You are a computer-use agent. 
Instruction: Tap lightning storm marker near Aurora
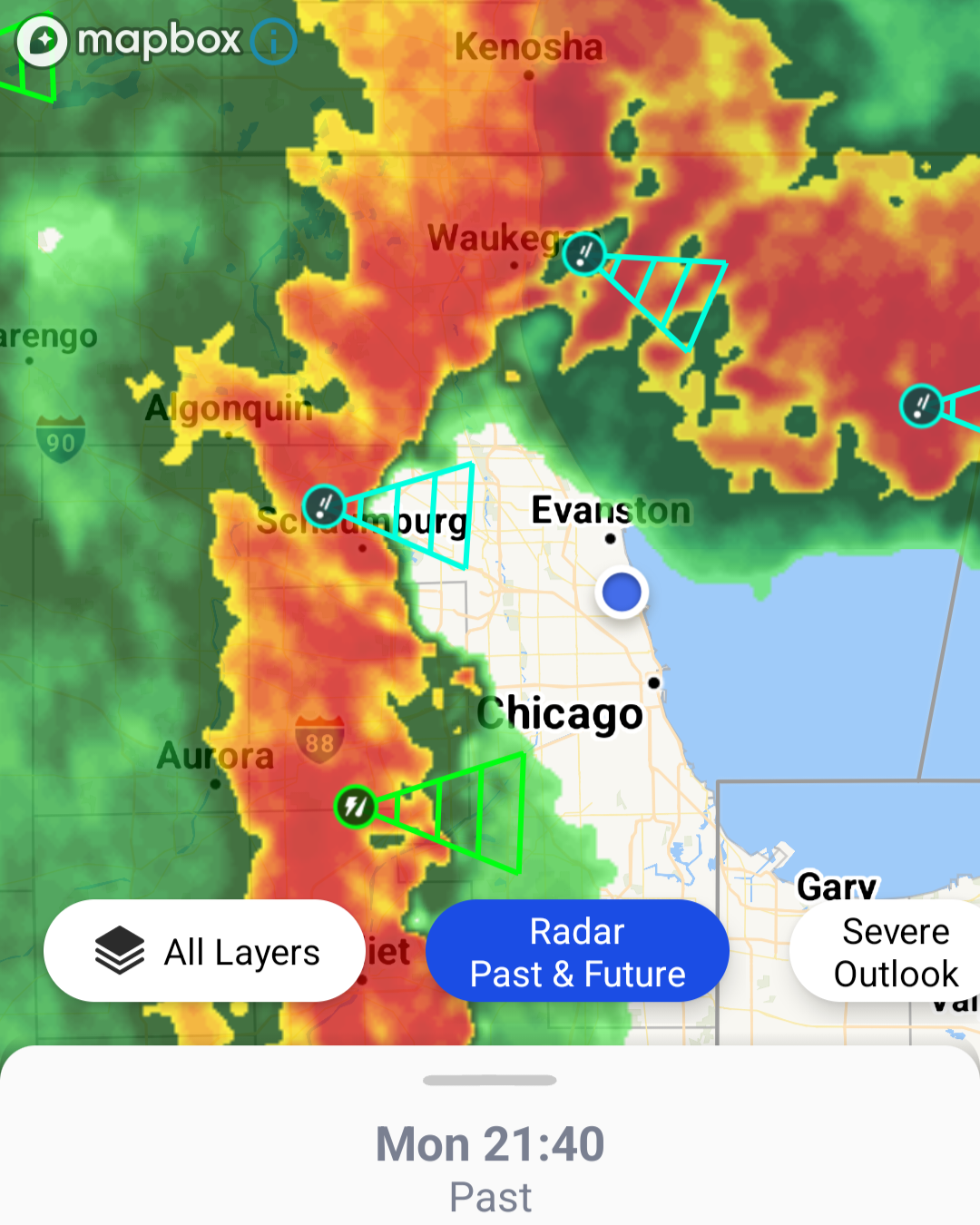(x=356, y=806)
